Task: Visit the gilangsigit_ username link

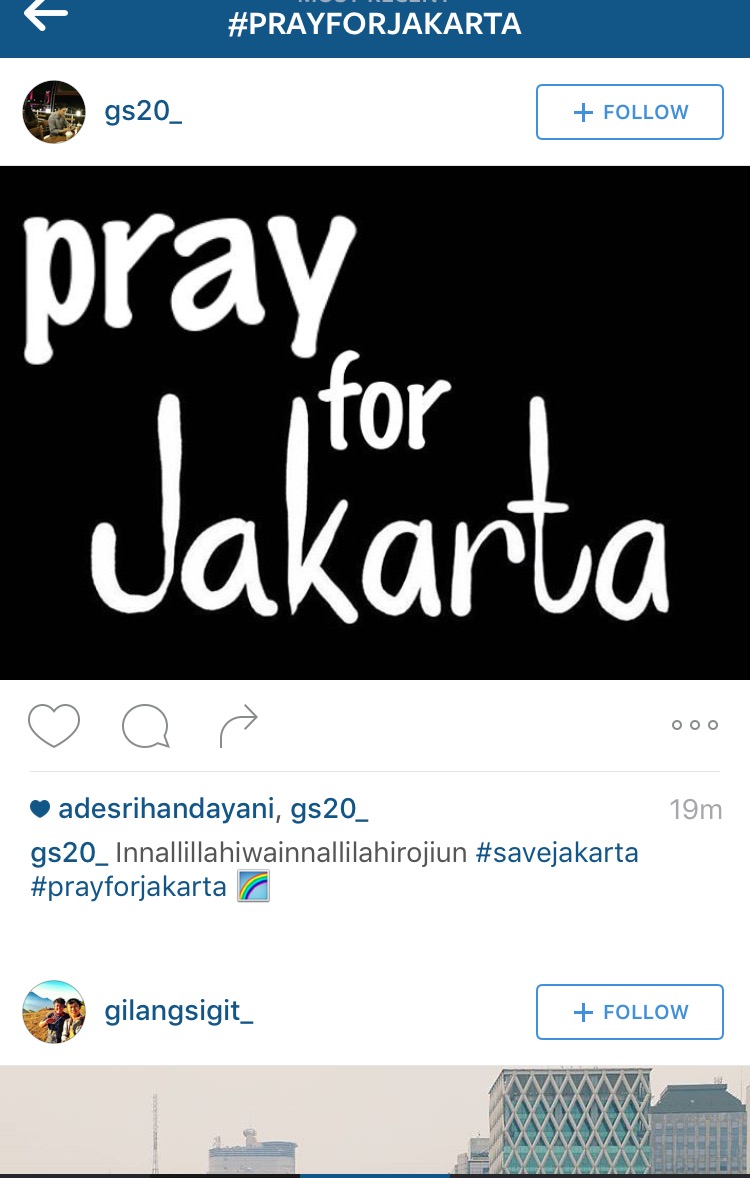Action: point(178,1012)
